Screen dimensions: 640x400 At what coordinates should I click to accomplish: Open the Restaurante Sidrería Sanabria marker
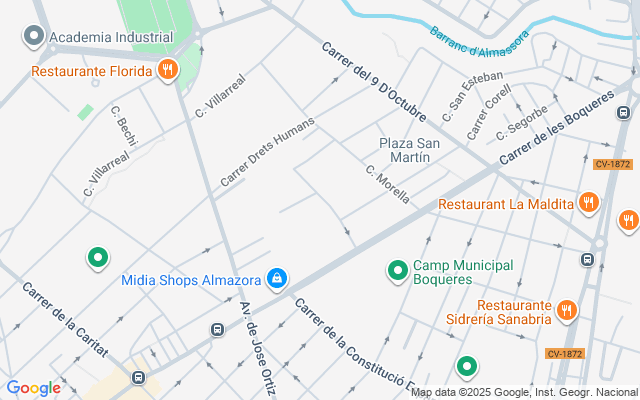[567, 311]
